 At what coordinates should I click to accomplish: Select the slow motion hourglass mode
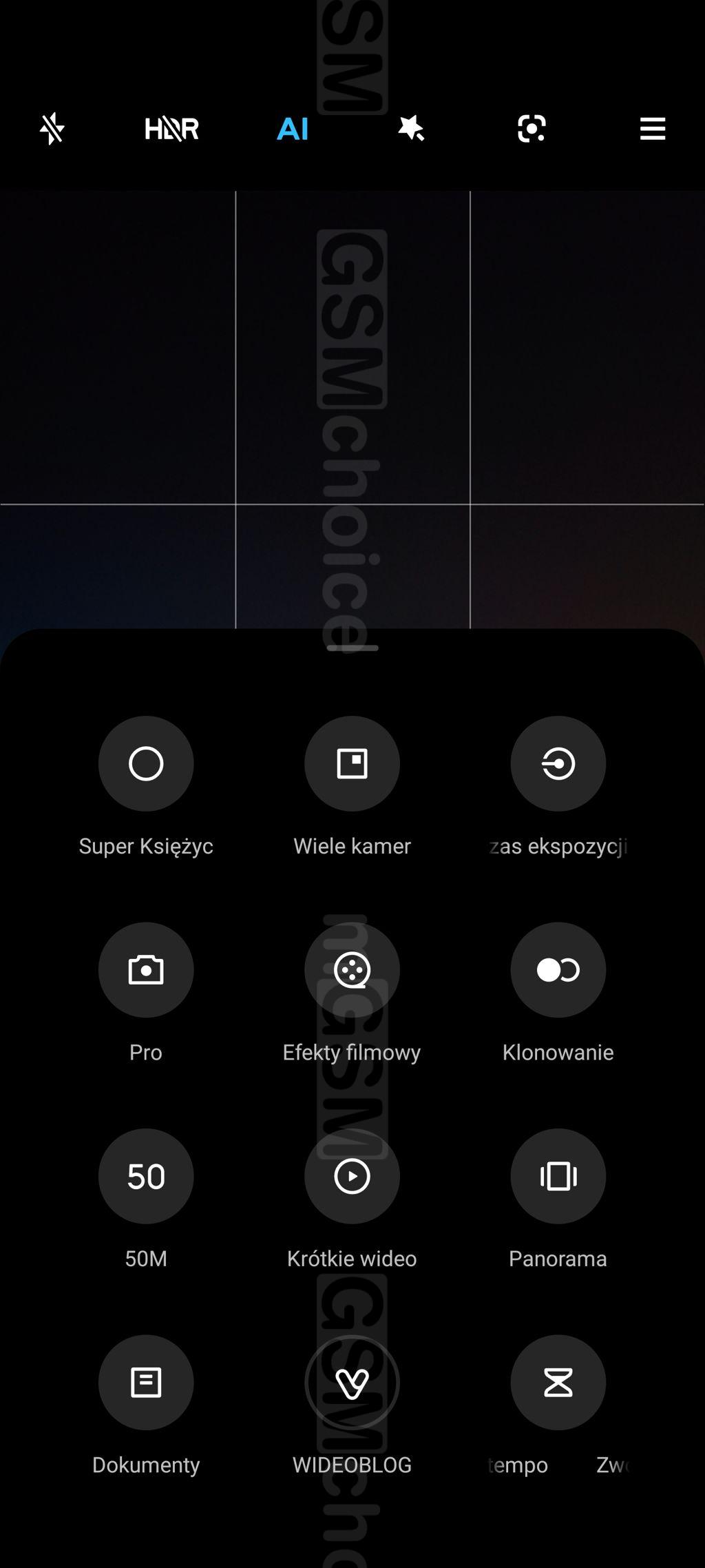[x=558, y=1383]
